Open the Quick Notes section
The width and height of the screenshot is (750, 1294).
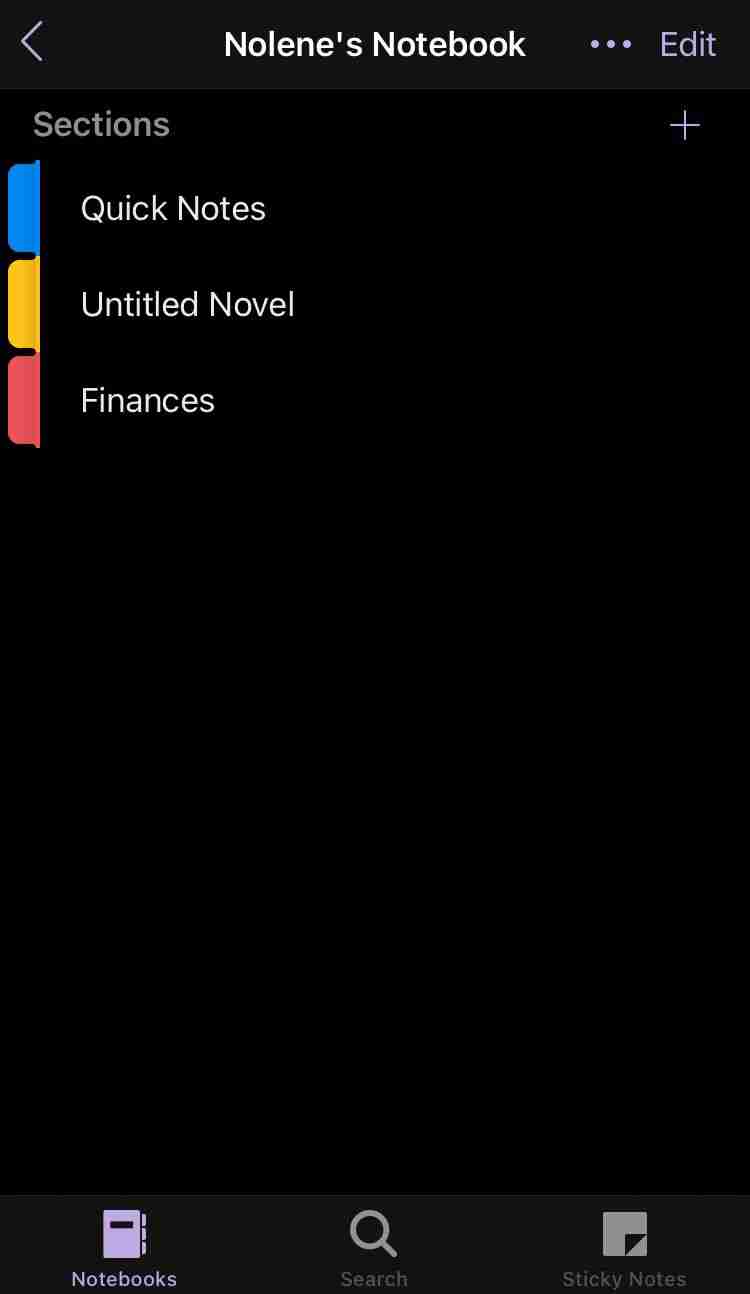[x=173, y=208]
